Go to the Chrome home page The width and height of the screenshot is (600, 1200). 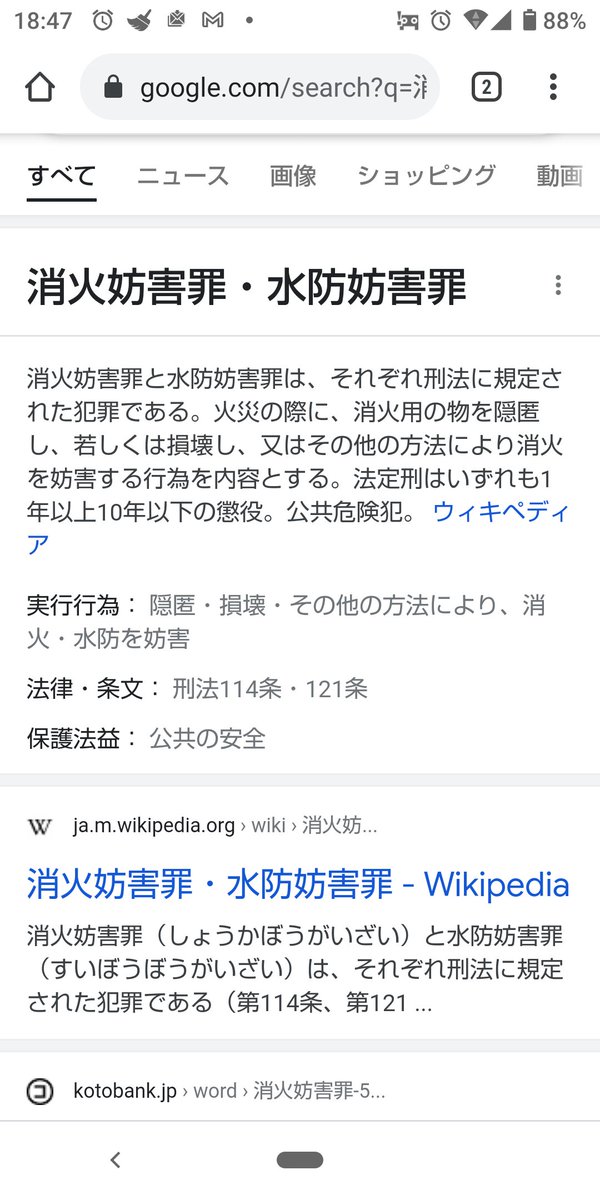click(40, 87)
